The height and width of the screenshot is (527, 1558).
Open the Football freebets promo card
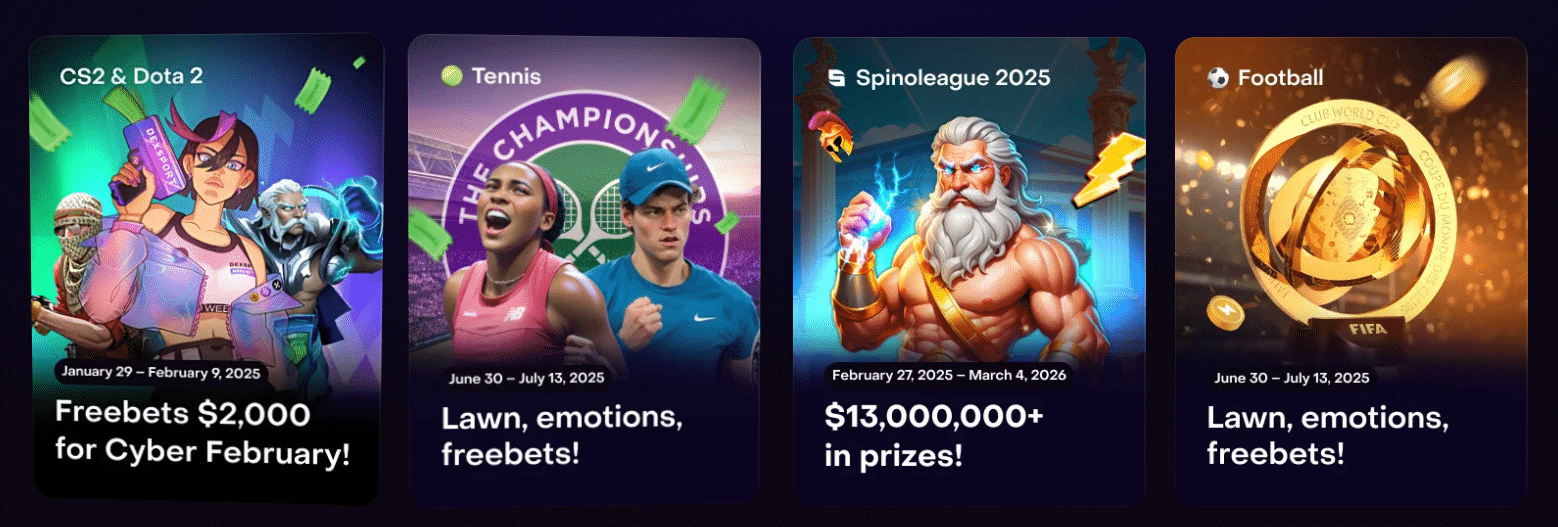pos(1350,270)
